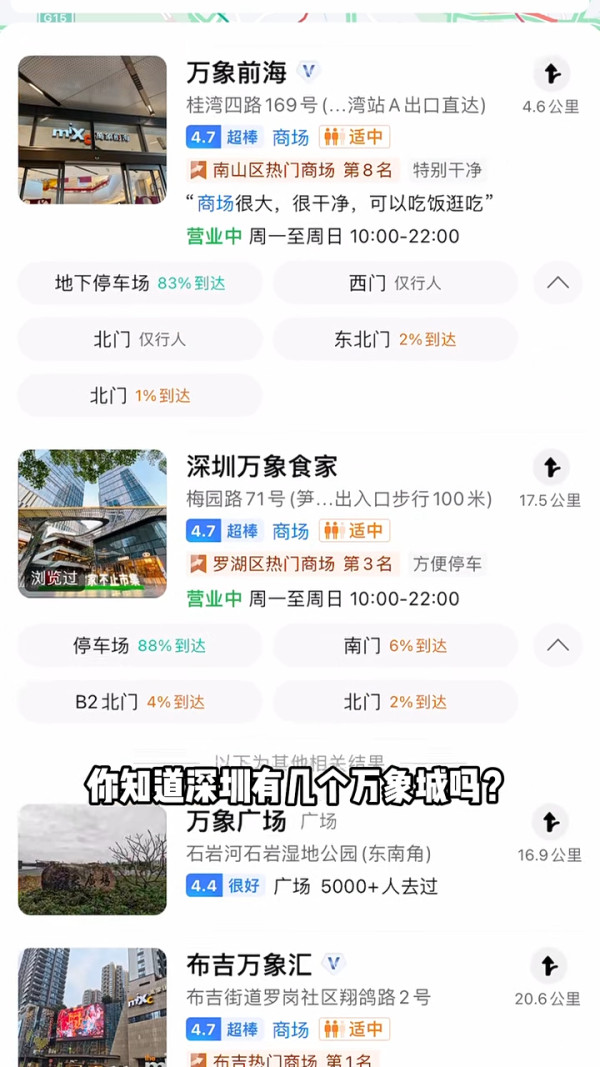This screenshot has width=600, height=1067.
Task: Collapse entrance options under 深圳万象食家
Action: tap(558, 645)
